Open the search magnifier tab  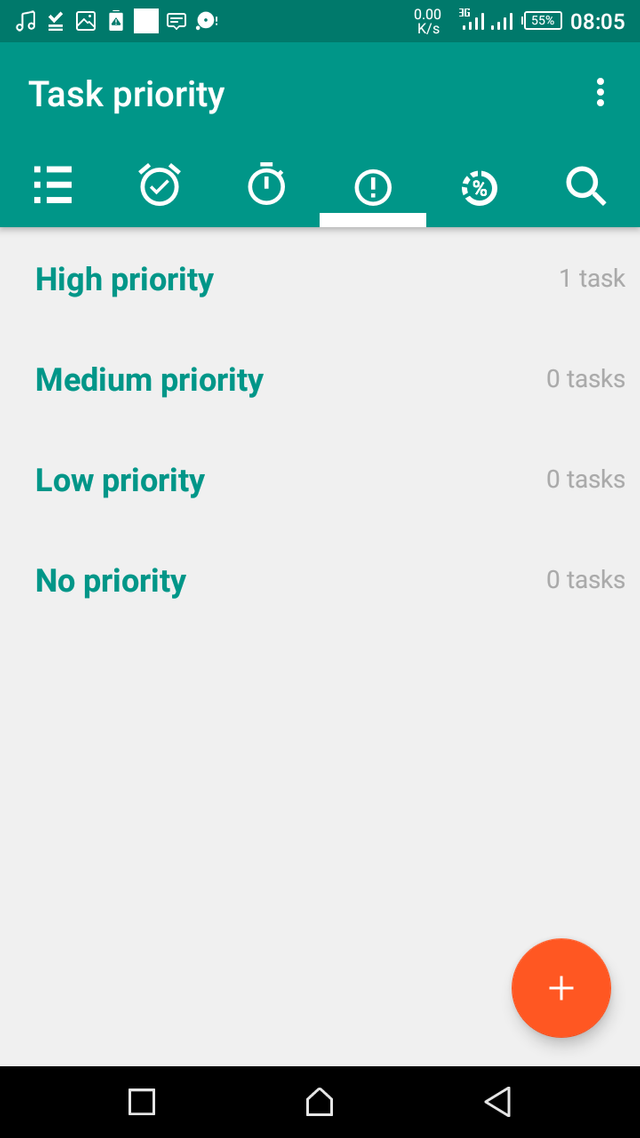click(586, 186)
